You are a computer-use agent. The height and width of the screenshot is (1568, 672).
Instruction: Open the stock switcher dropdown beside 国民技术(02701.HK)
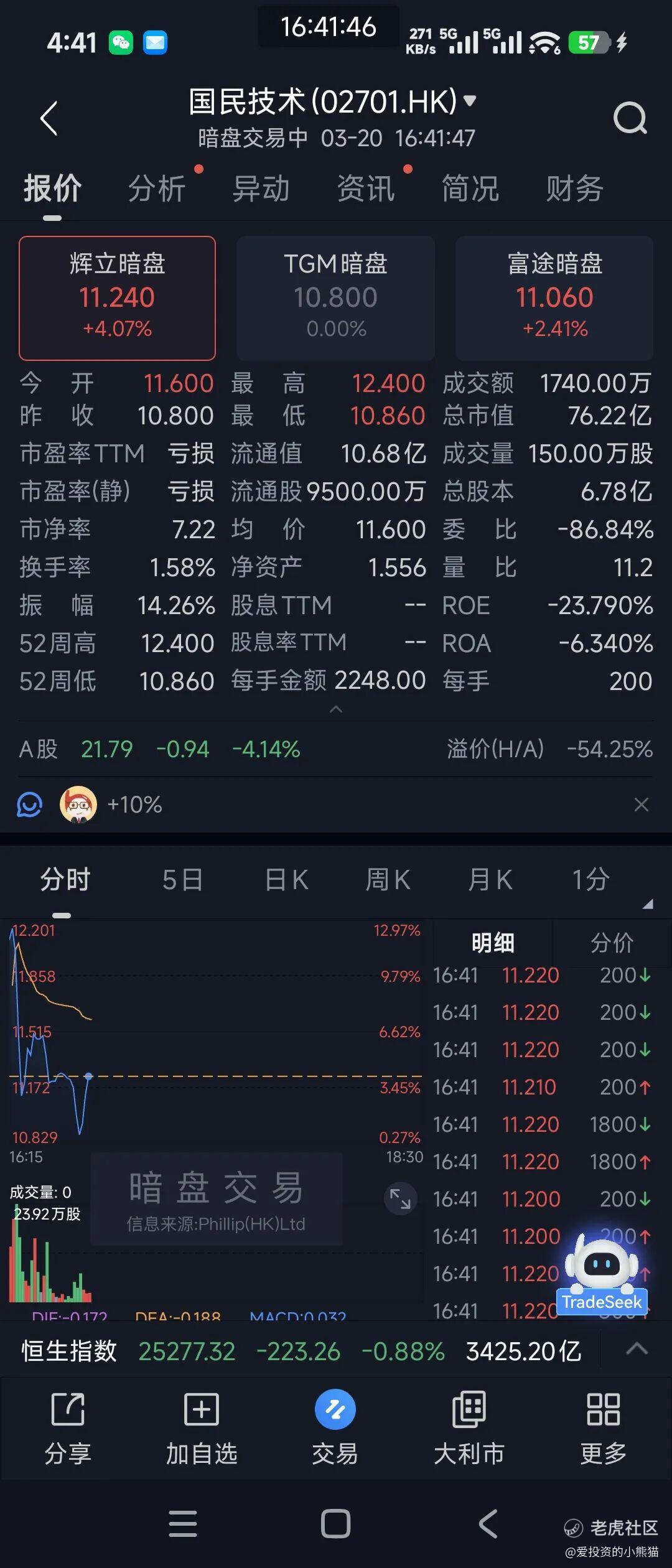(x=470, y=100)
